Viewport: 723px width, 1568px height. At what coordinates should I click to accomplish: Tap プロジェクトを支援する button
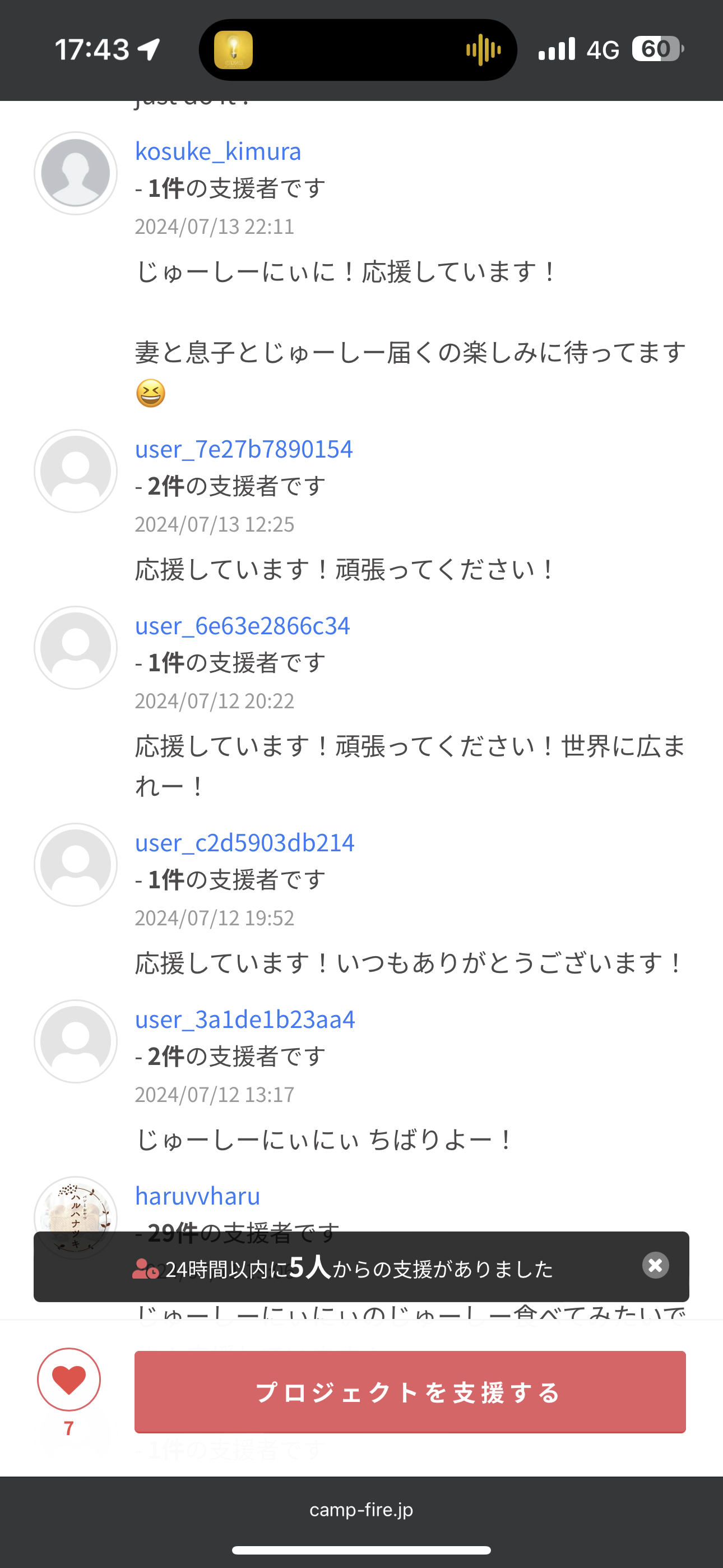point(410,1392)
